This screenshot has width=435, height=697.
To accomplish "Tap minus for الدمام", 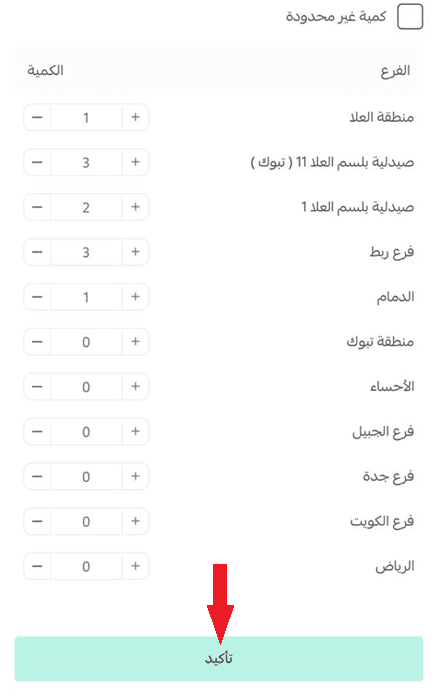I will (x=37, y=297).
